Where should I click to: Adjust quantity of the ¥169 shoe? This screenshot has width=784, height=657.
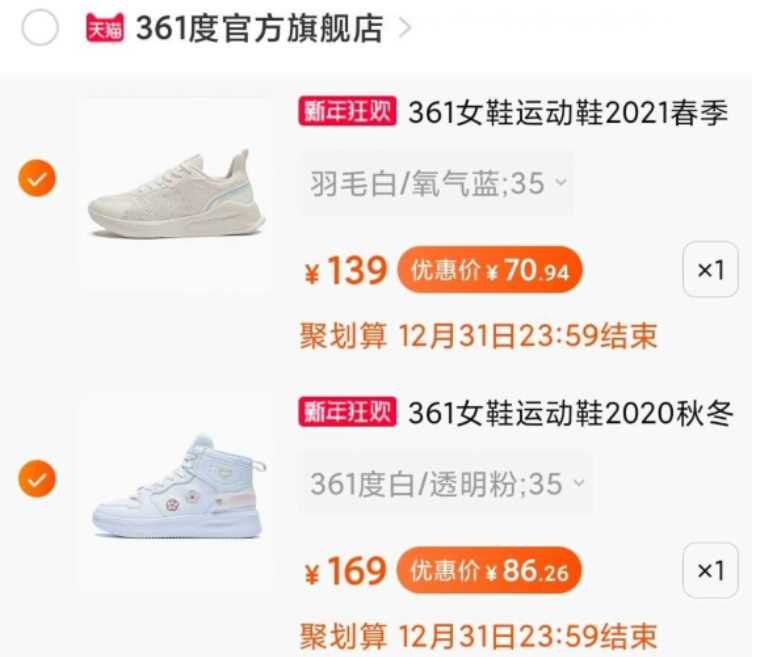[710, 571]
